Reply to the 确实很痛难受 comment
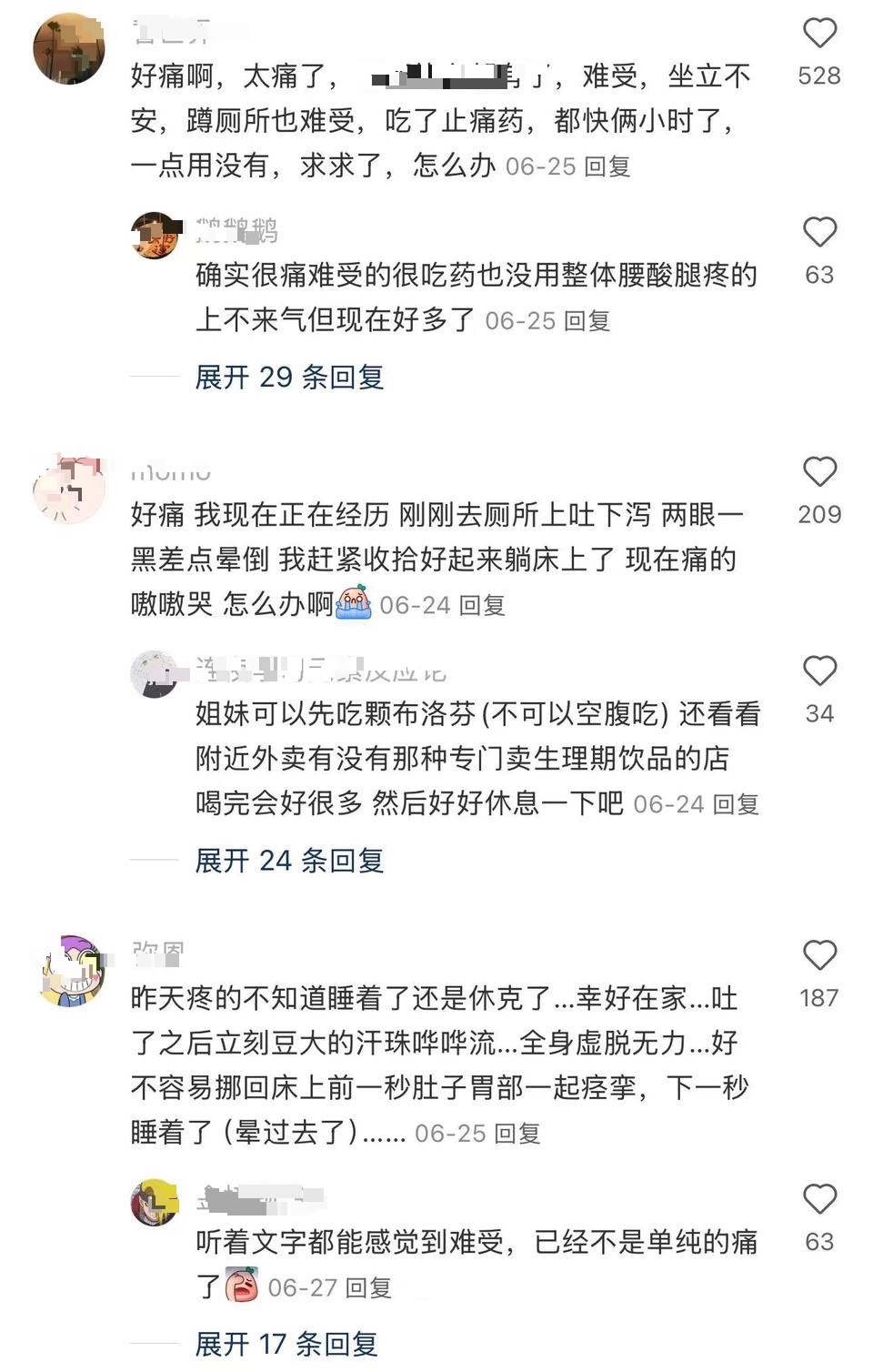 (x=587, y=320)
